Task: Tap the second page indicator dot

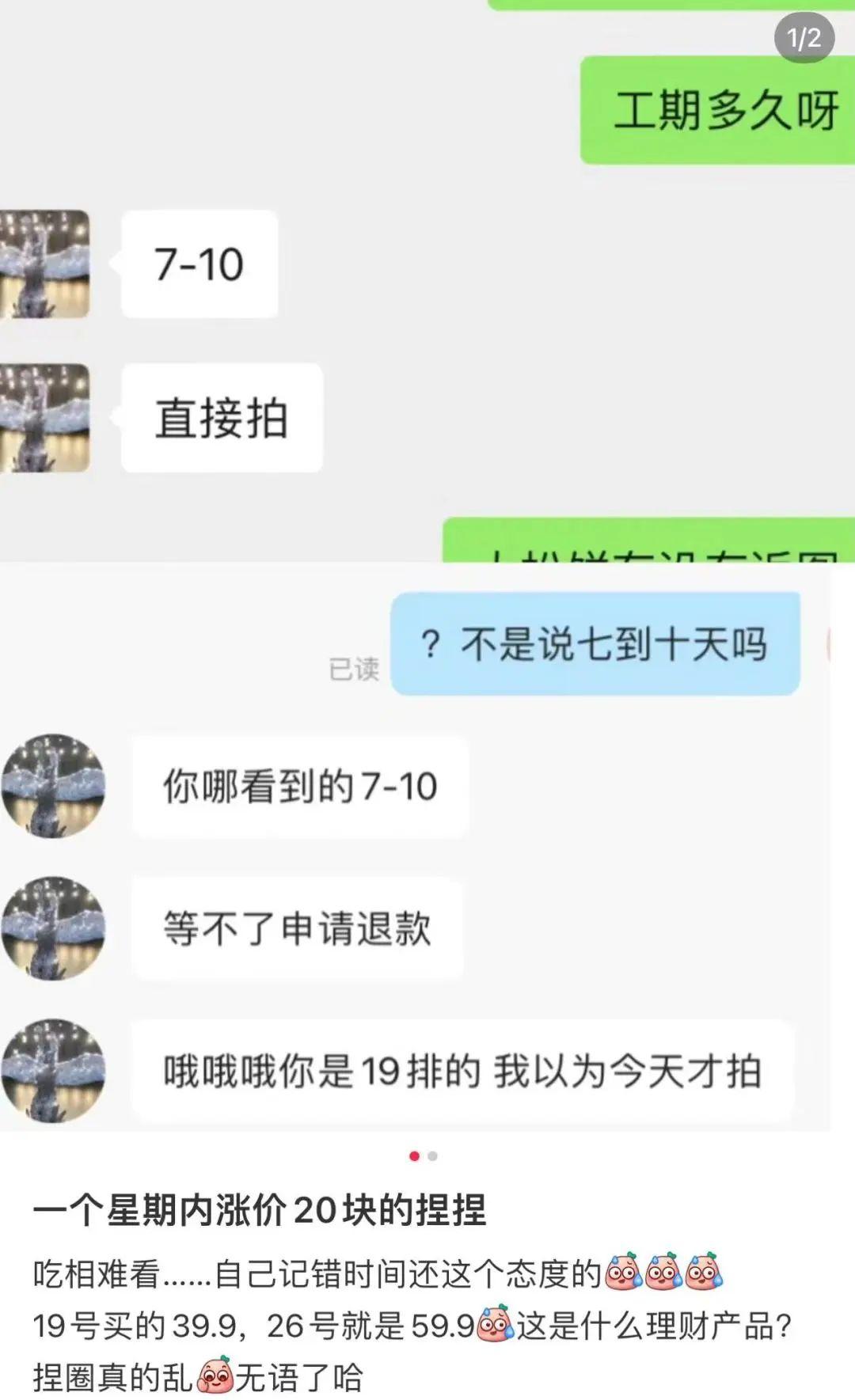Action: (433, 1156)
